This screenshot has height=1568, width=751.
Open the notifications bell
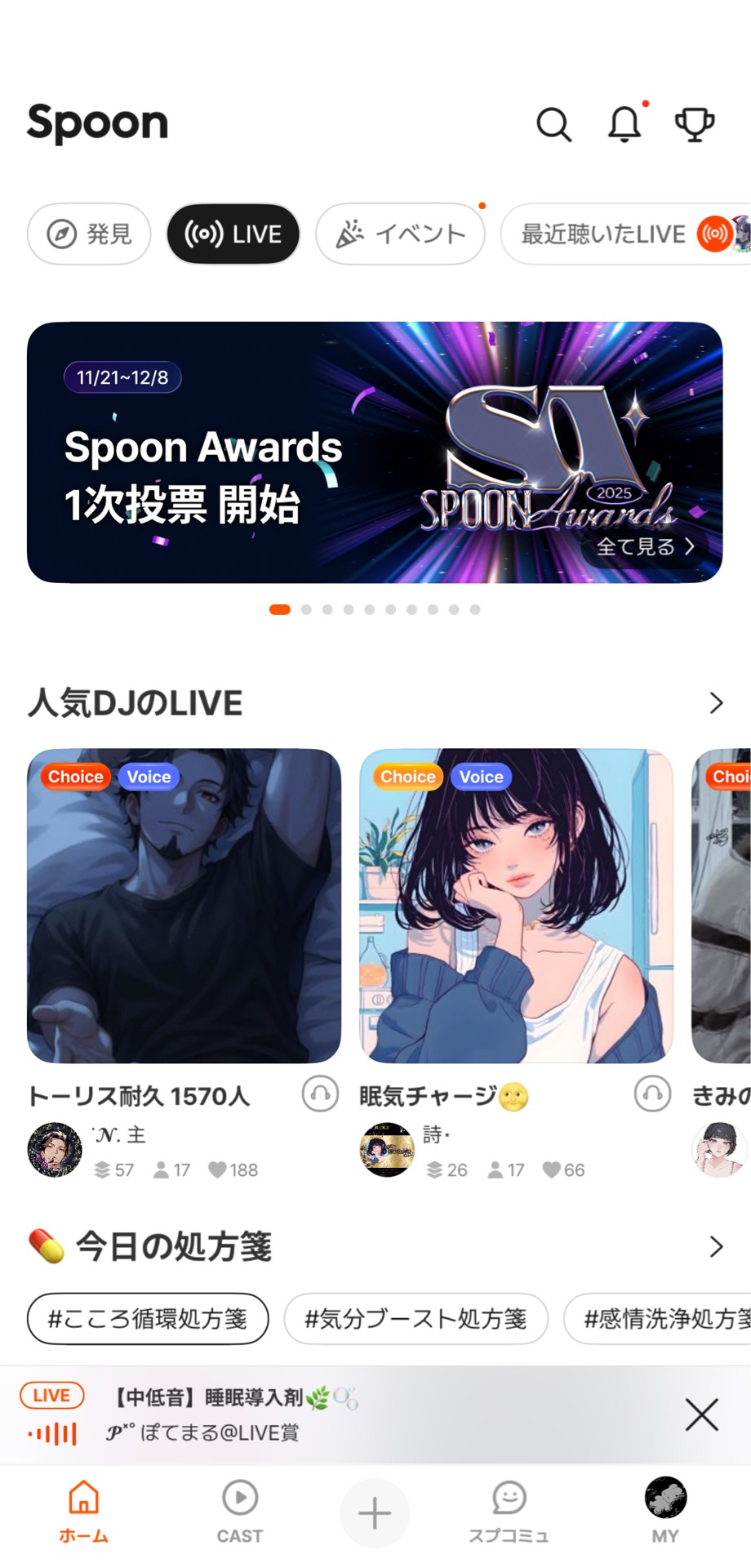pyautogui.click(x=624, y=125)
